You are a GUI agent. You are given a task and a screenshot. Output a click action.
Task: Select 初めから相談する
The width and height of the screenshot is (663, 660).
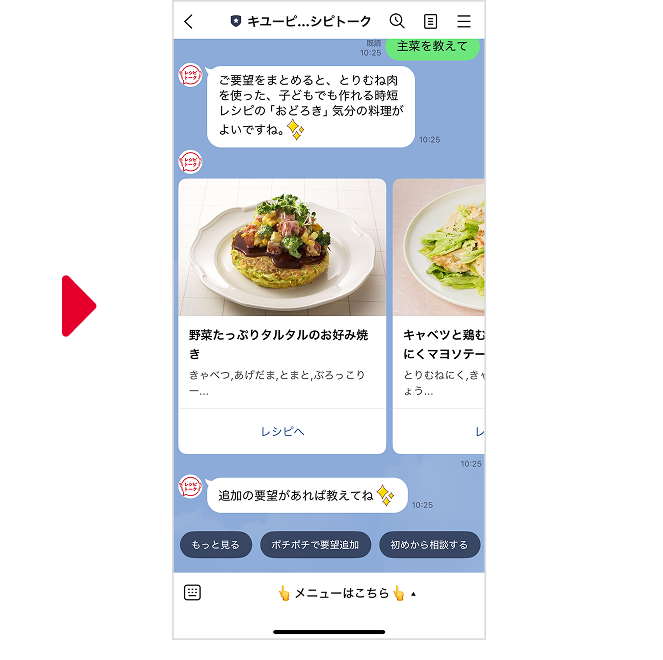pos(429,545)
